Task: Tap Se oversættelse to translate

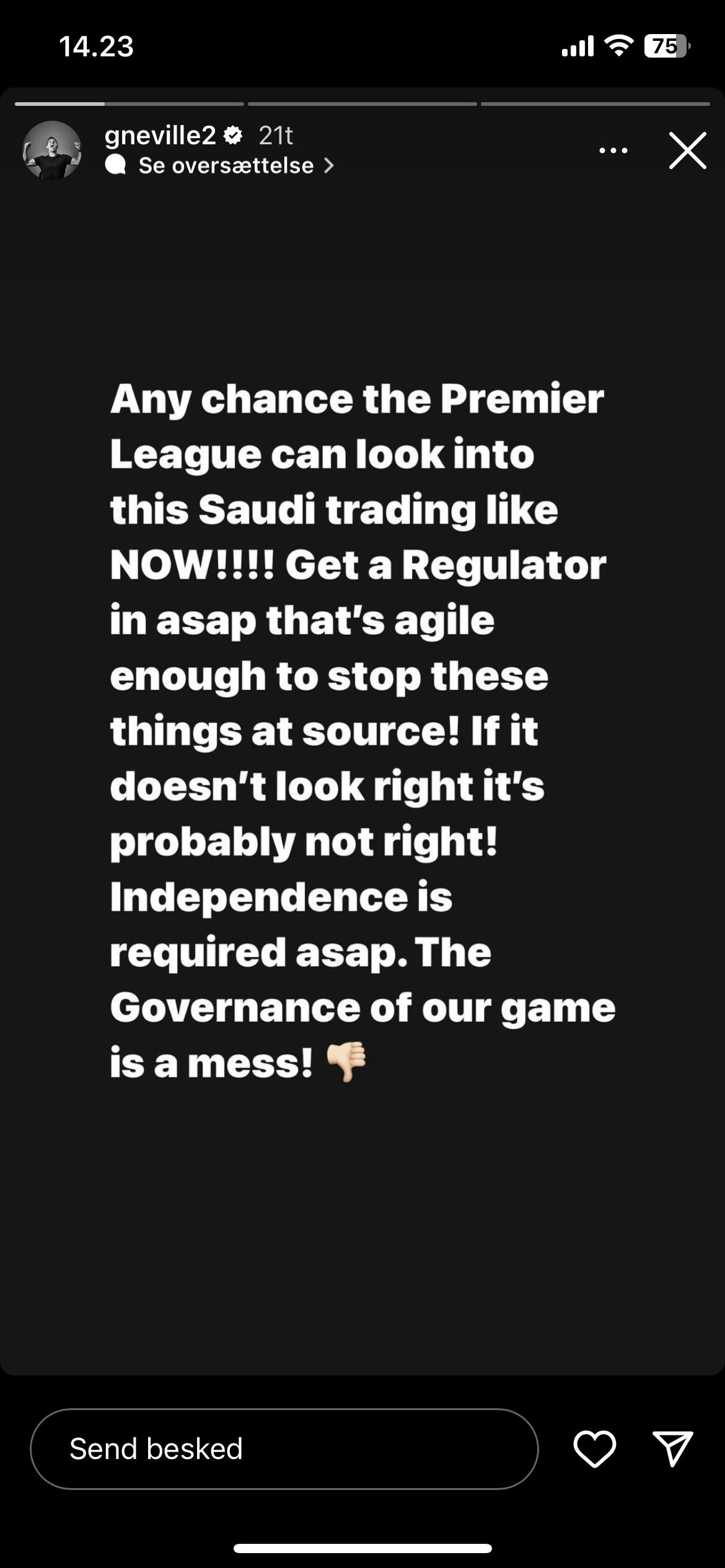Action: 226,166
